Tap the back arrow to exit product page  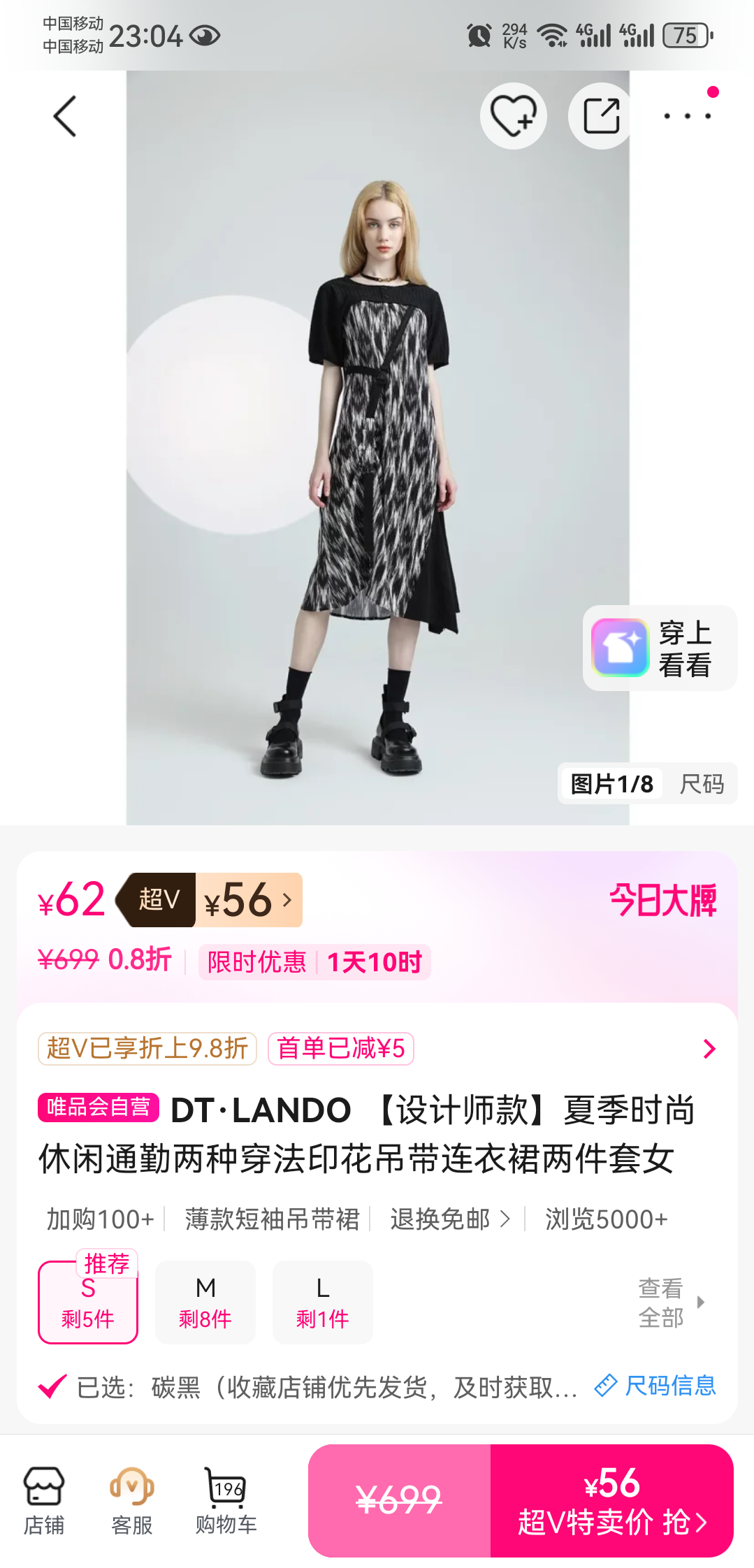(x=65, y=116)
